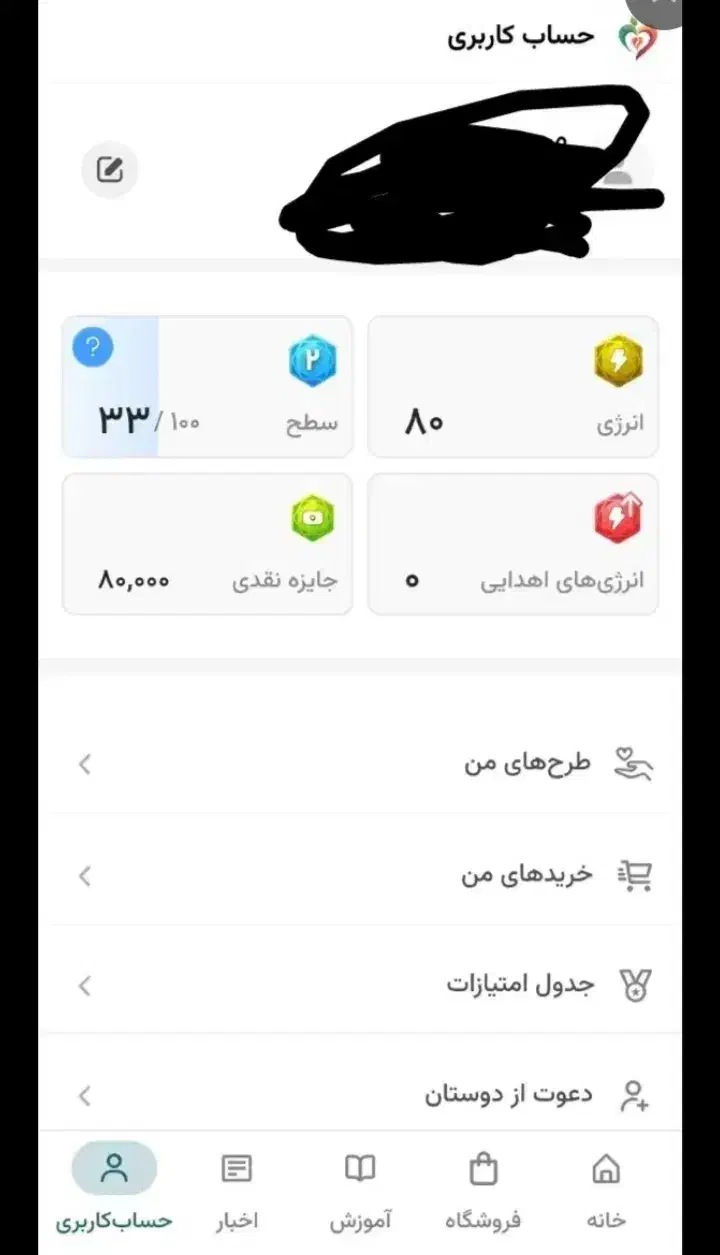Viewport: 720px width, 1255px height.
Task: Open the blue question mark help bubble
Action: pyautogui.click(x=92, y=347)
